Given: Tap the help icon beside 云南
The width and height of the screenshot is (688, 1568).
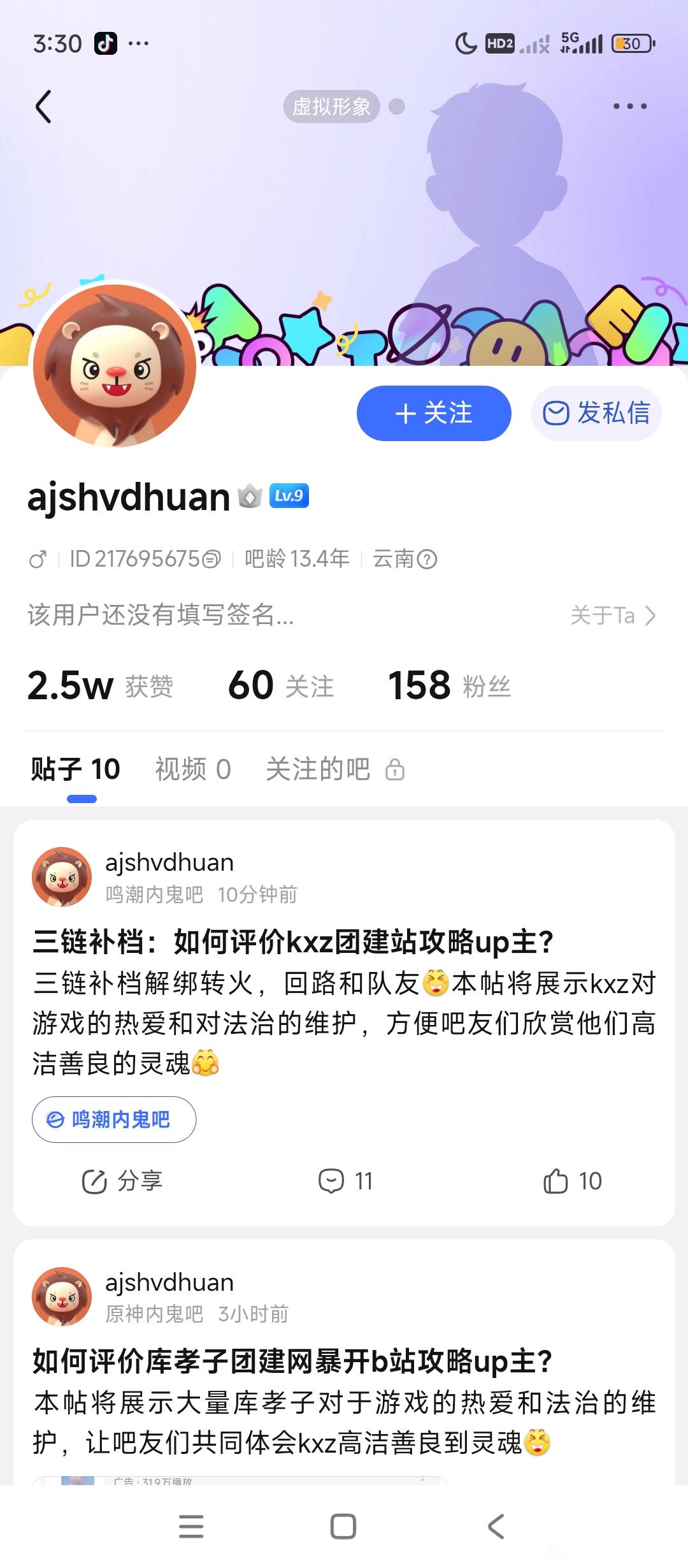Looking at the screenshot, I should point(427,560).
